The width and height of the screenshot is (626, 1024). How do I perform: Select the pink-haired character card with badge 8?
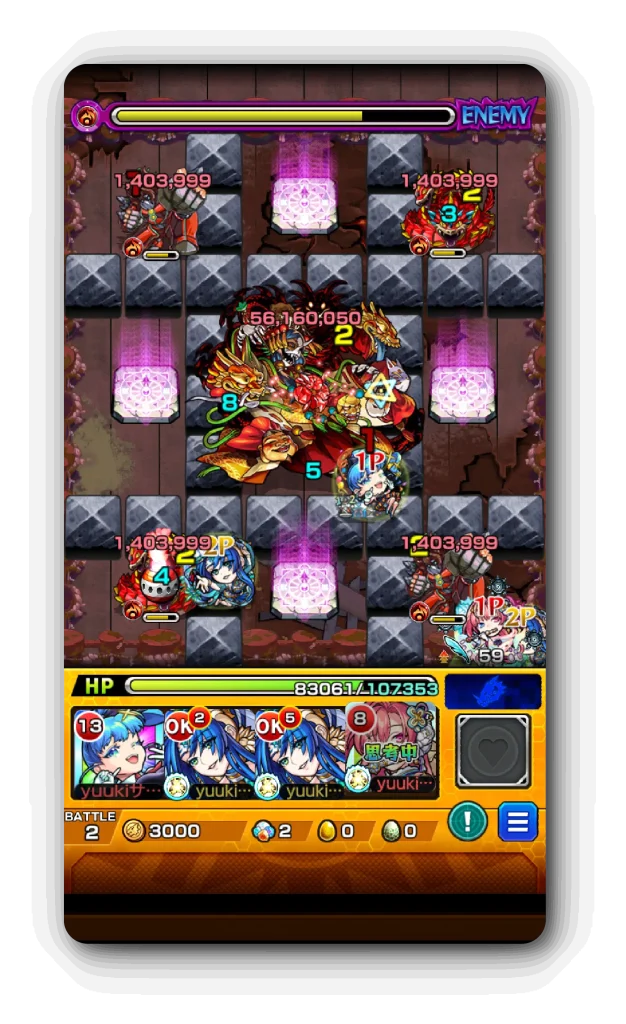pyautogui.click(x=391, y=751)
